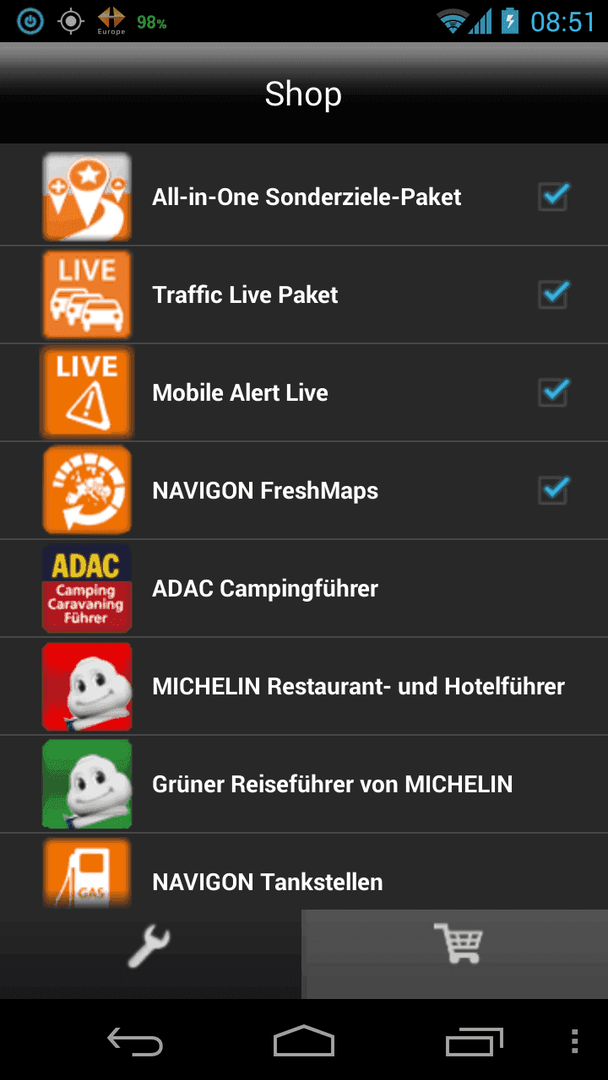The width and height of the screenshot is (608, 1080).
Task: Open the Mobile Alert Live entry
Action: (x=304, y=393)
